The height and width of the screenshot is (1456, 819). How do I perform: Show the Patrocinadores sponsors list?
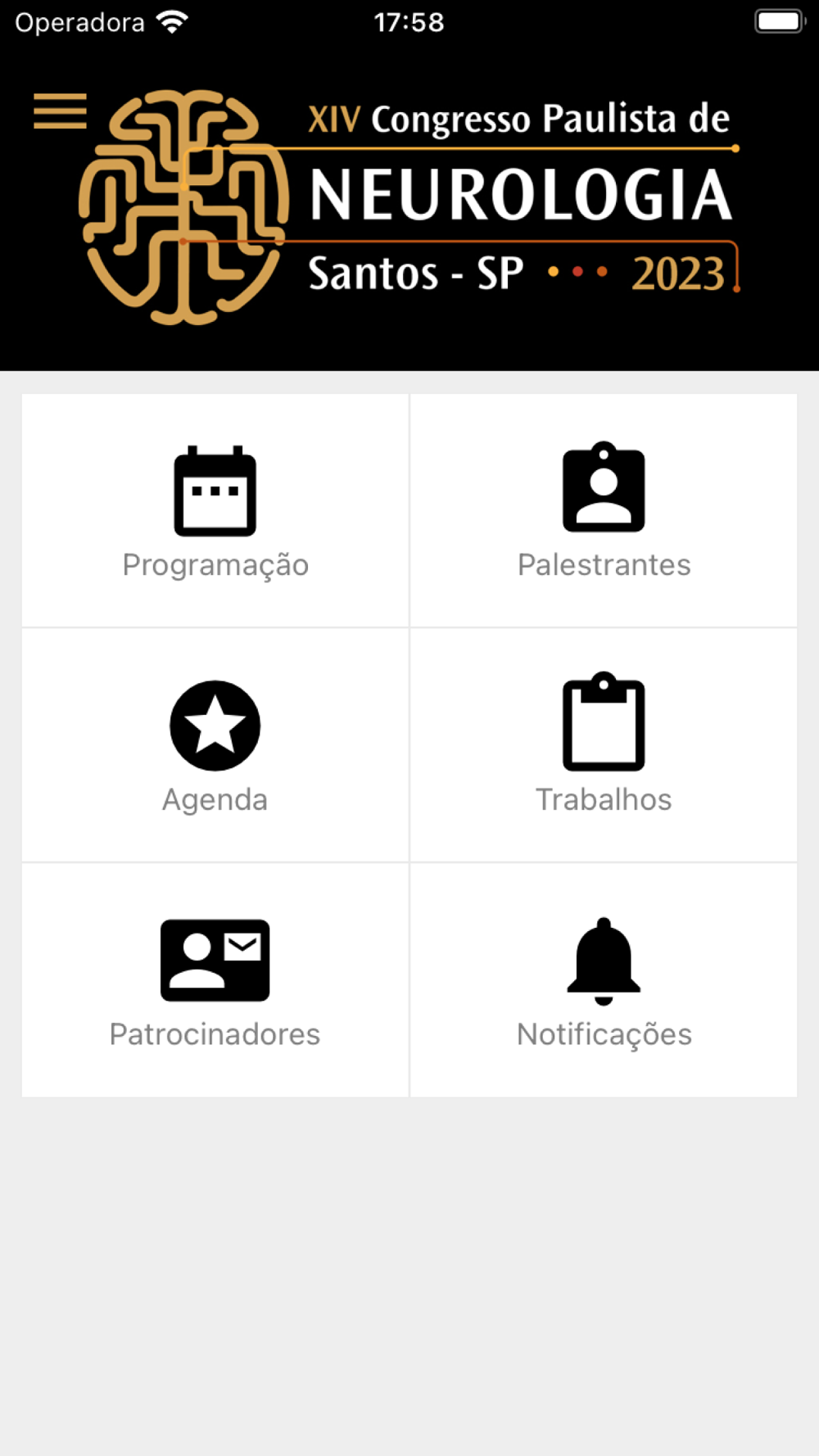(215, 980)
